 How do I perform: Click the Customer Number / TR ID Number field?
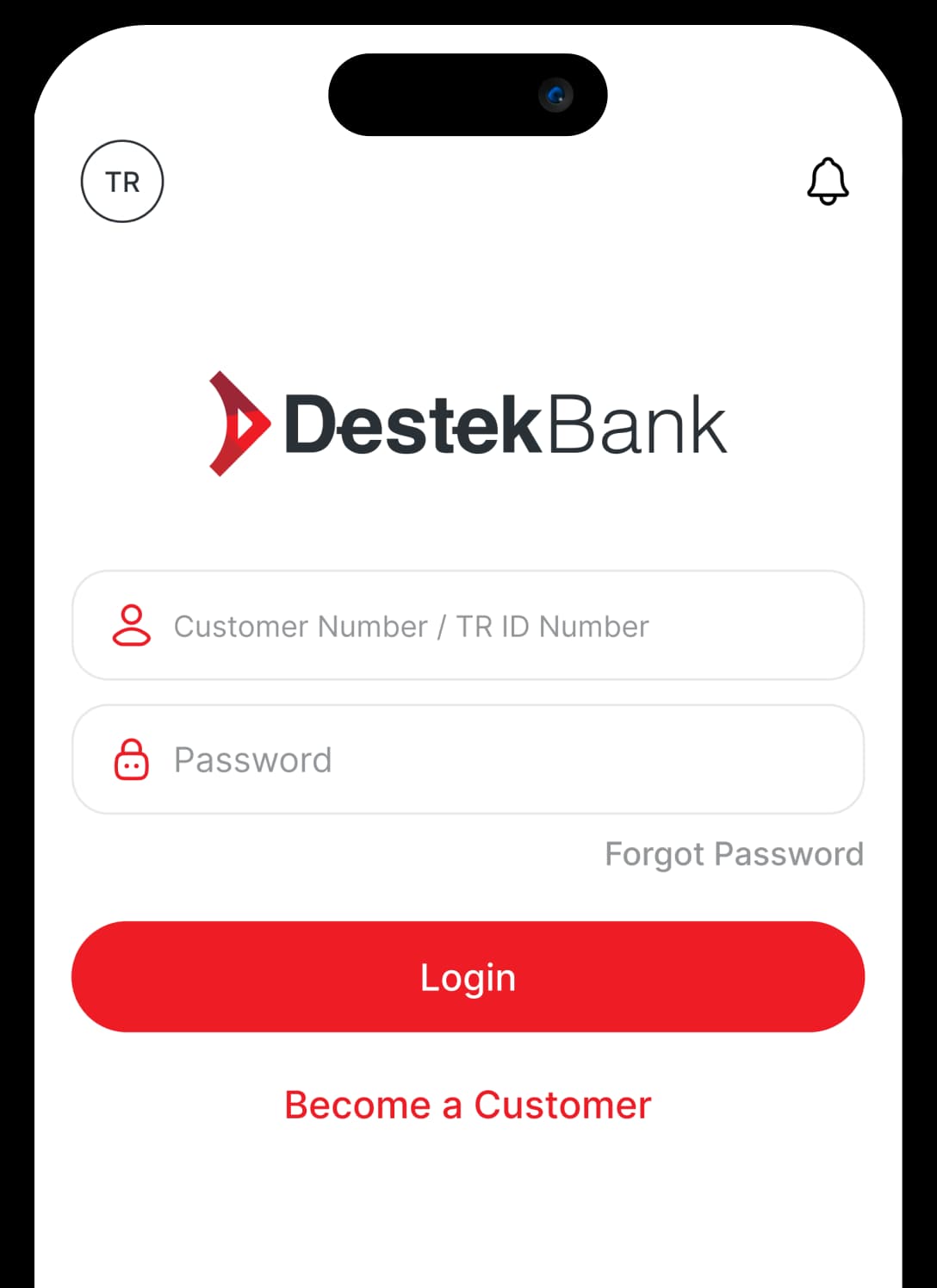pos(468,626)
